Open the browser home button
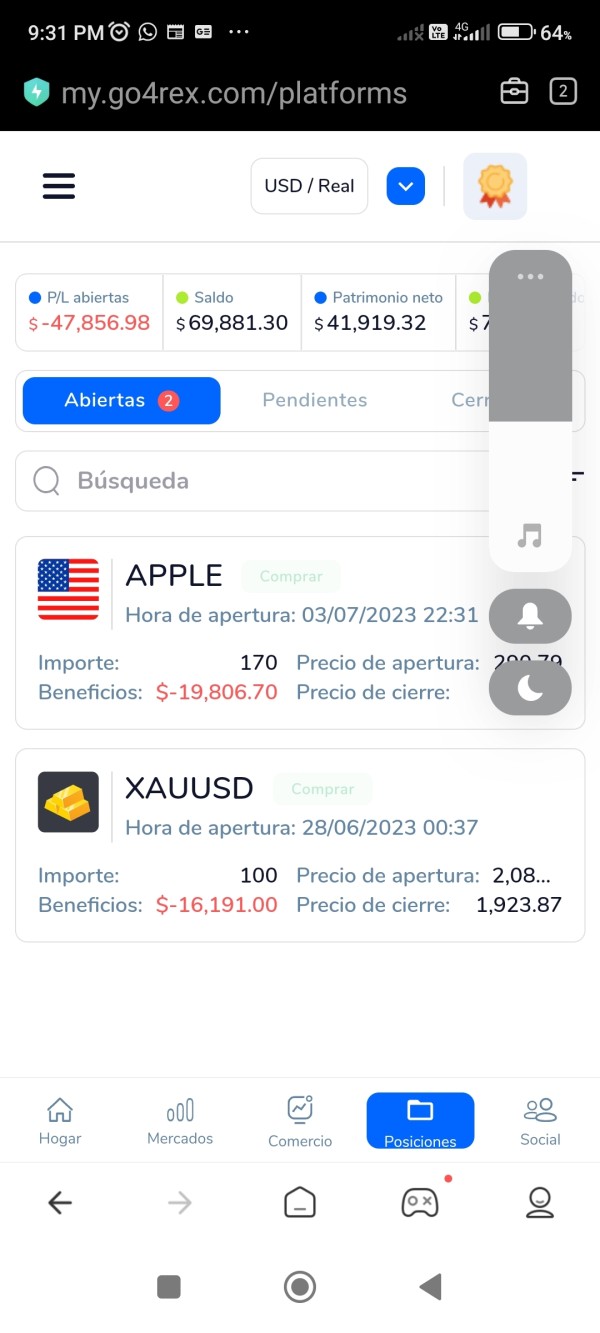 (300, 1203)
